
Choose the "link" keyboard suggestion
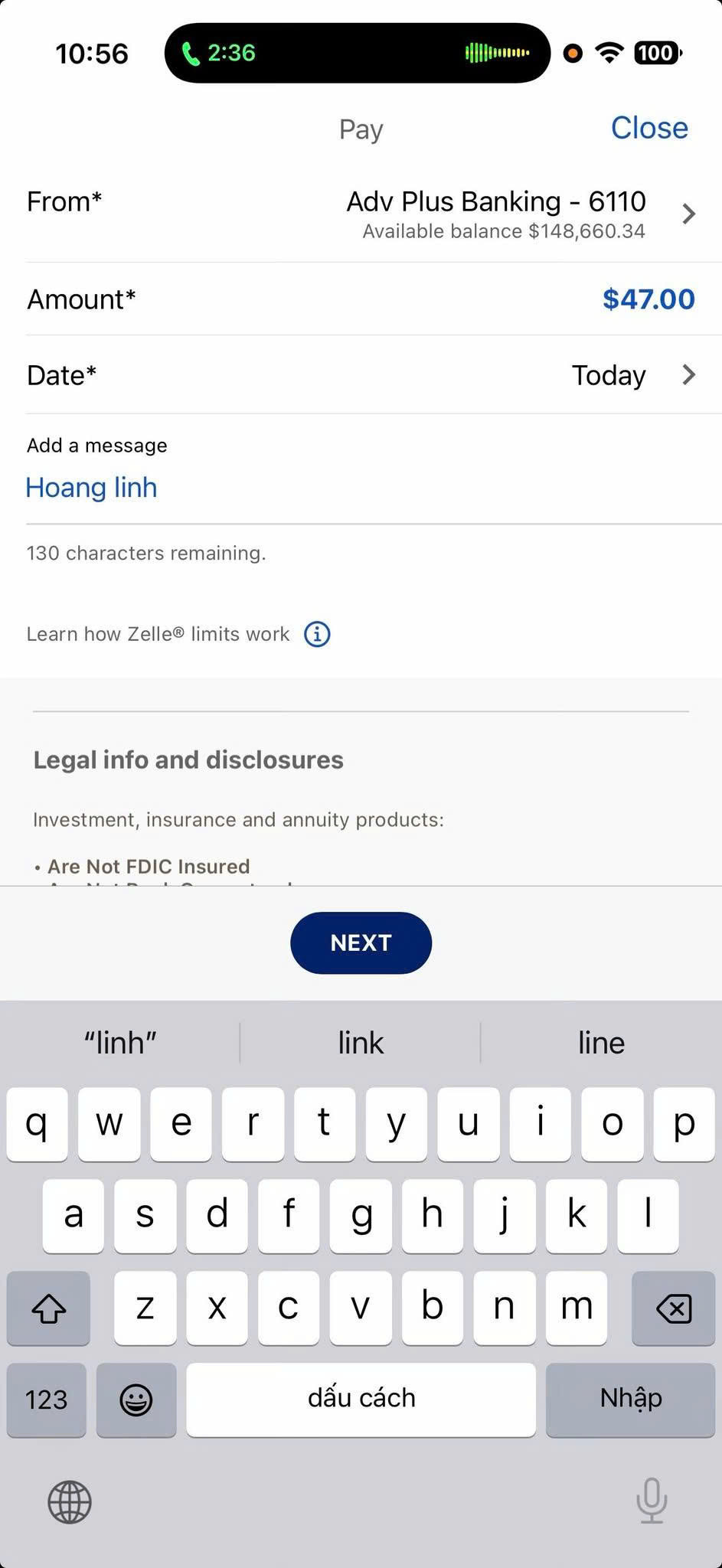coord(361,1043)
